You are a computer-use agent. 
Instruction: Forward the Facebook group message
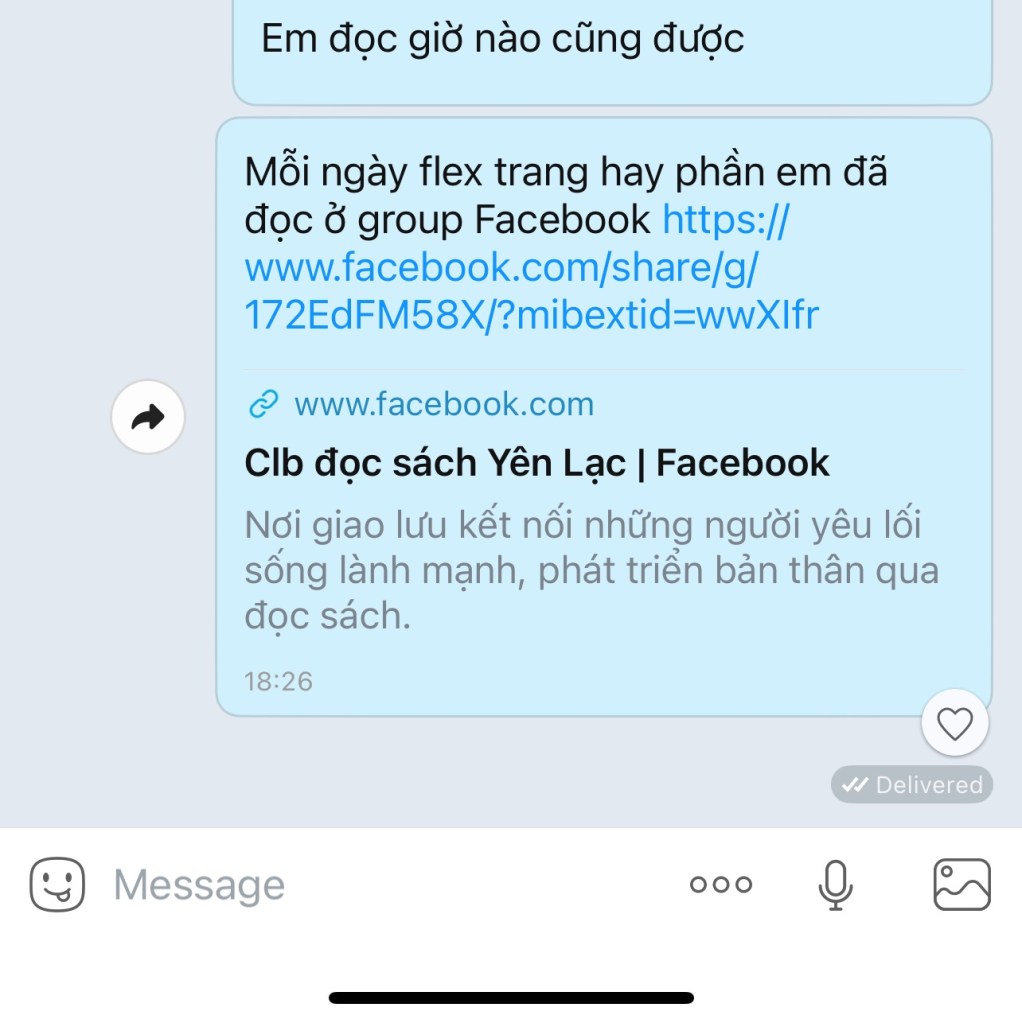148,417
